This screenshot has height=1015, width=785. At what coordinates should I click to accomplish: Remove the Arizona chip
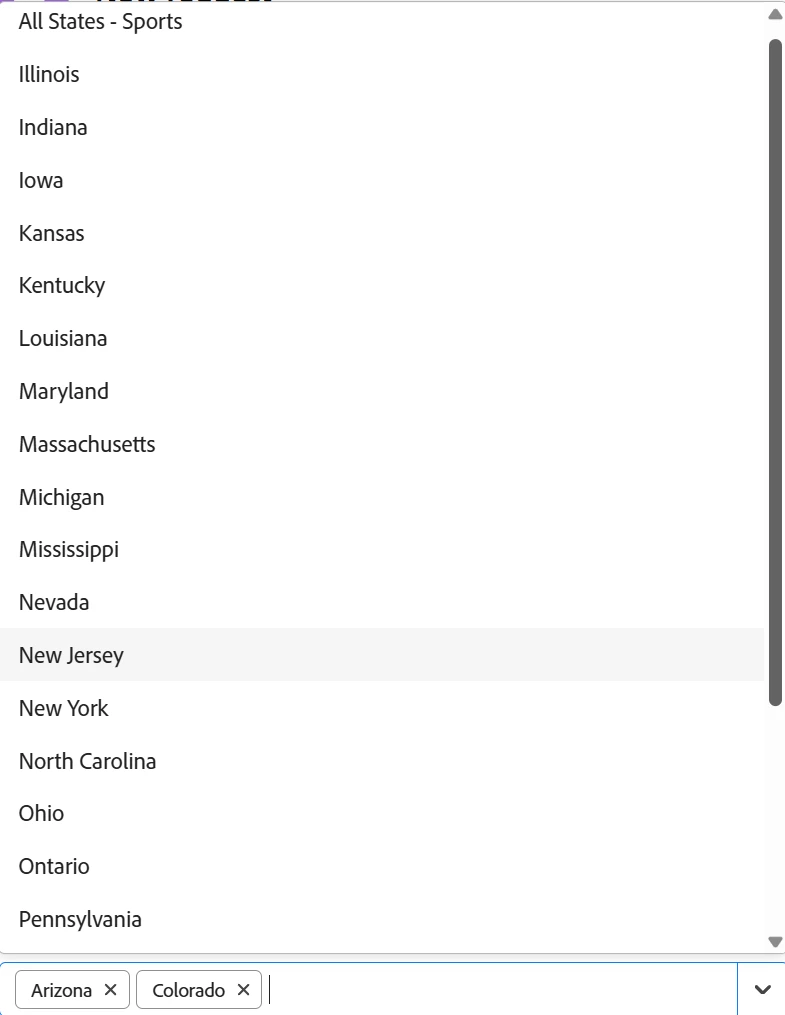[x=111, y=990]
